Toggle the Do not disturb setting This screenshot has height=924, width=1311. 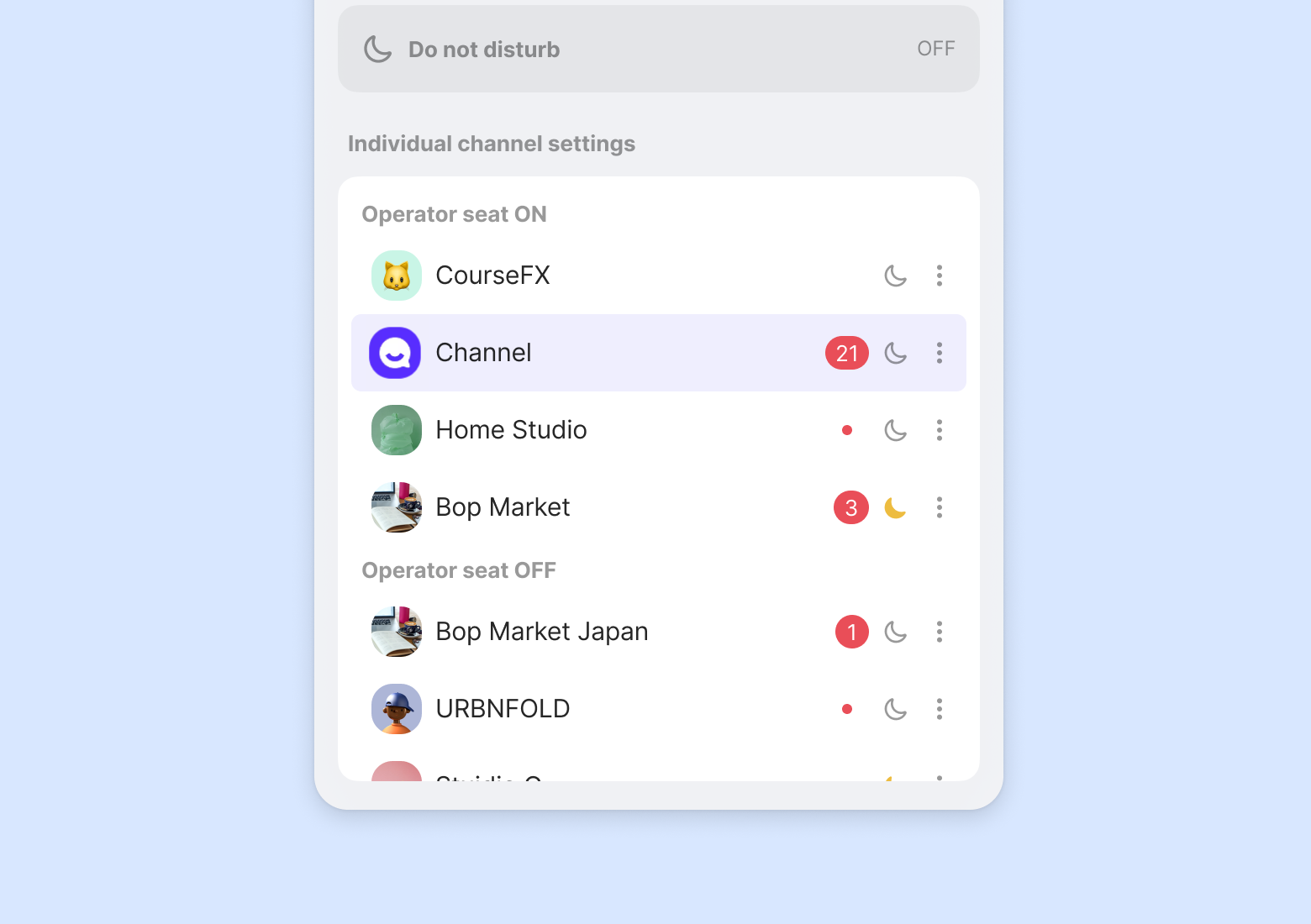(658, 49)
